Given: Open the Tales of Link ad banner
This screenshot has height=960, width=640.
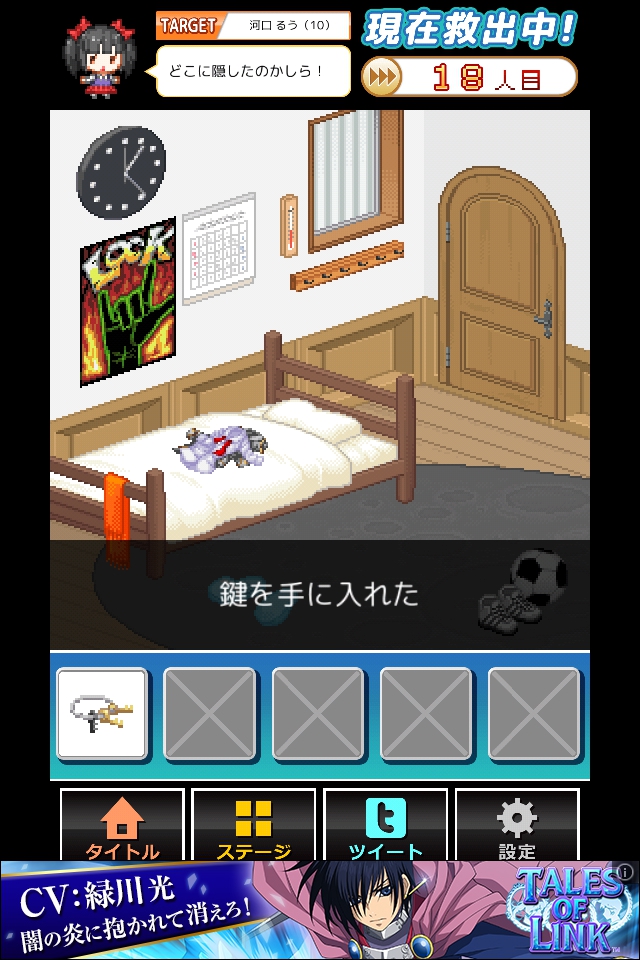Looking at the screenshot, I should point(320,910).
